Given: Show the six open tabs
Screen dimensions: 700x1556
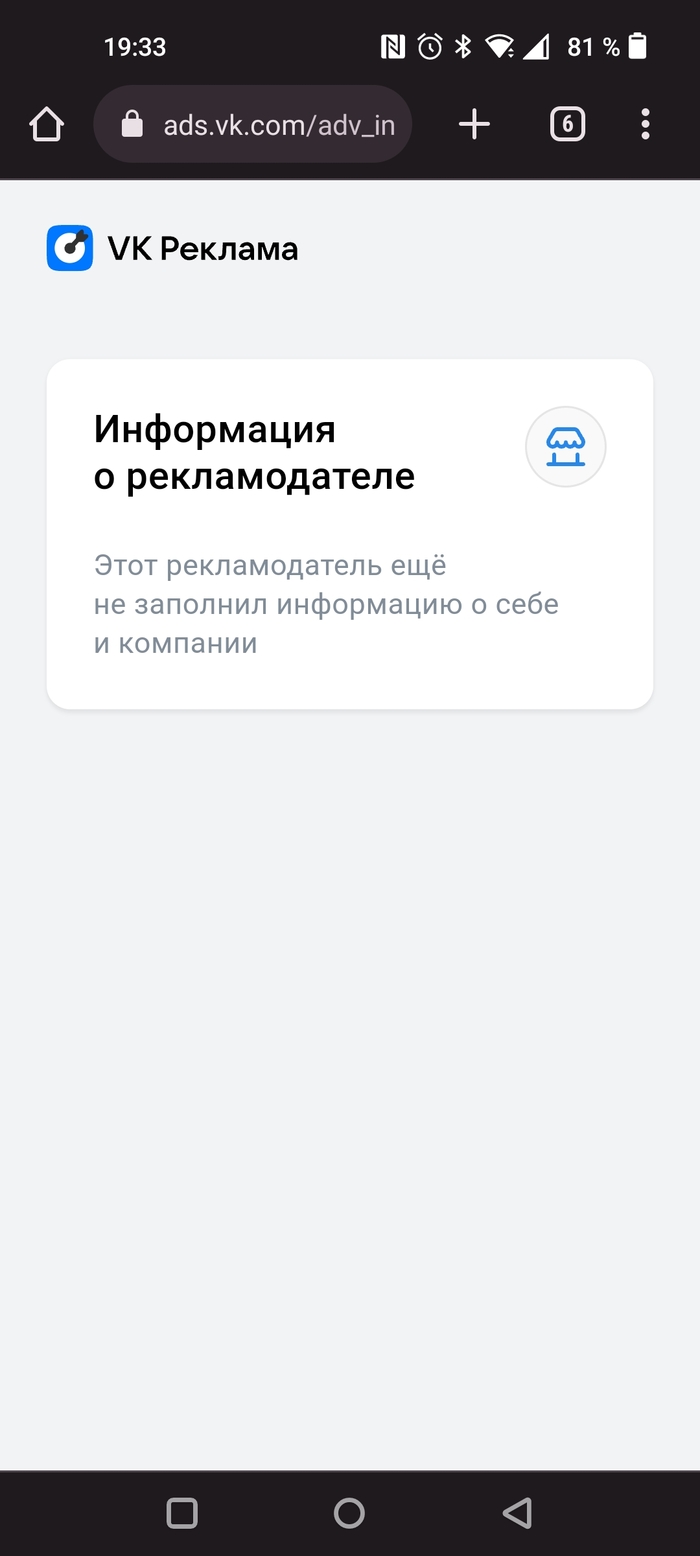Looking at the screenshot, I should [x=567, y=125].
